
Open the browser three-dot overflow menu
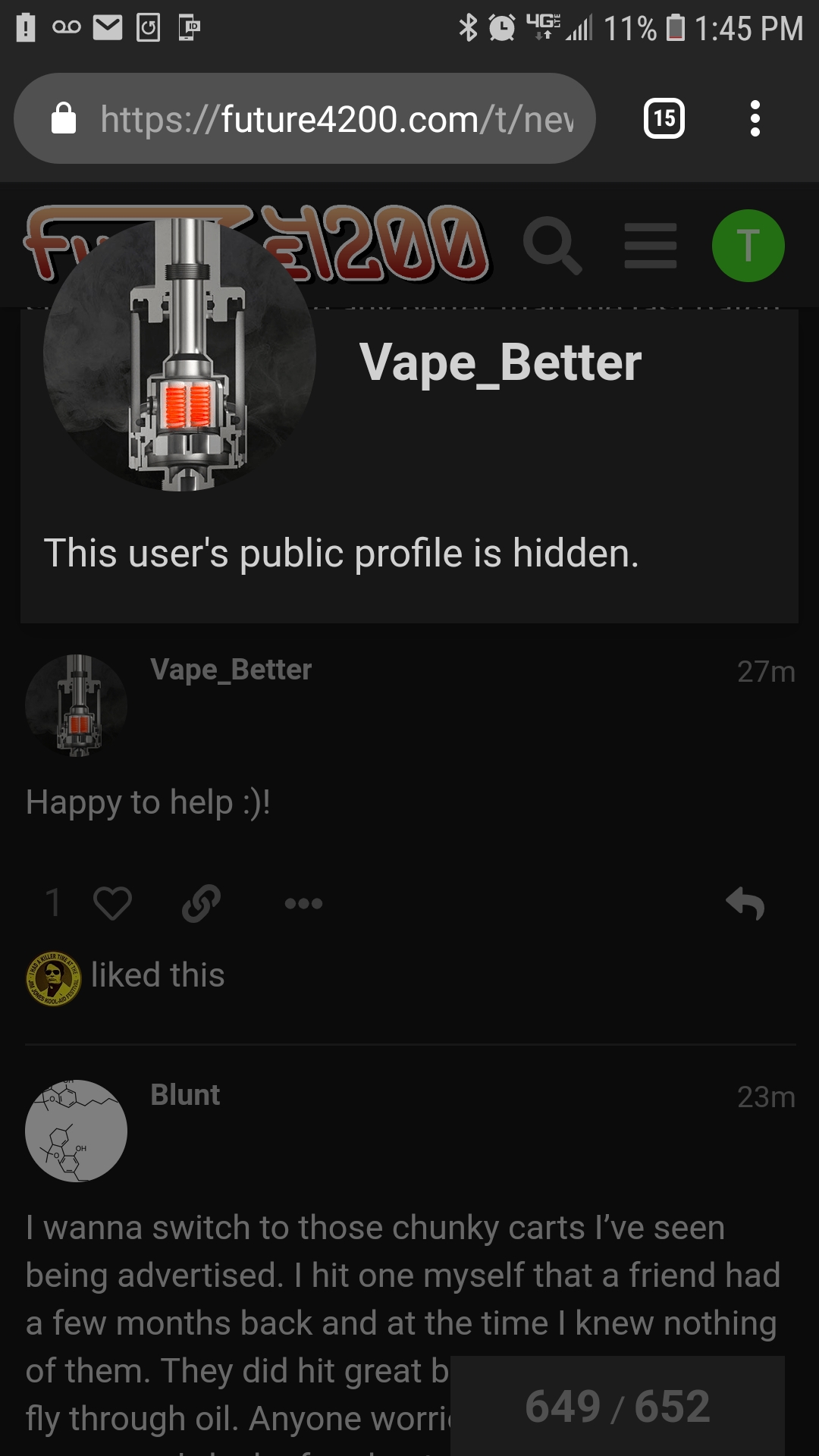tap(755, 118)
